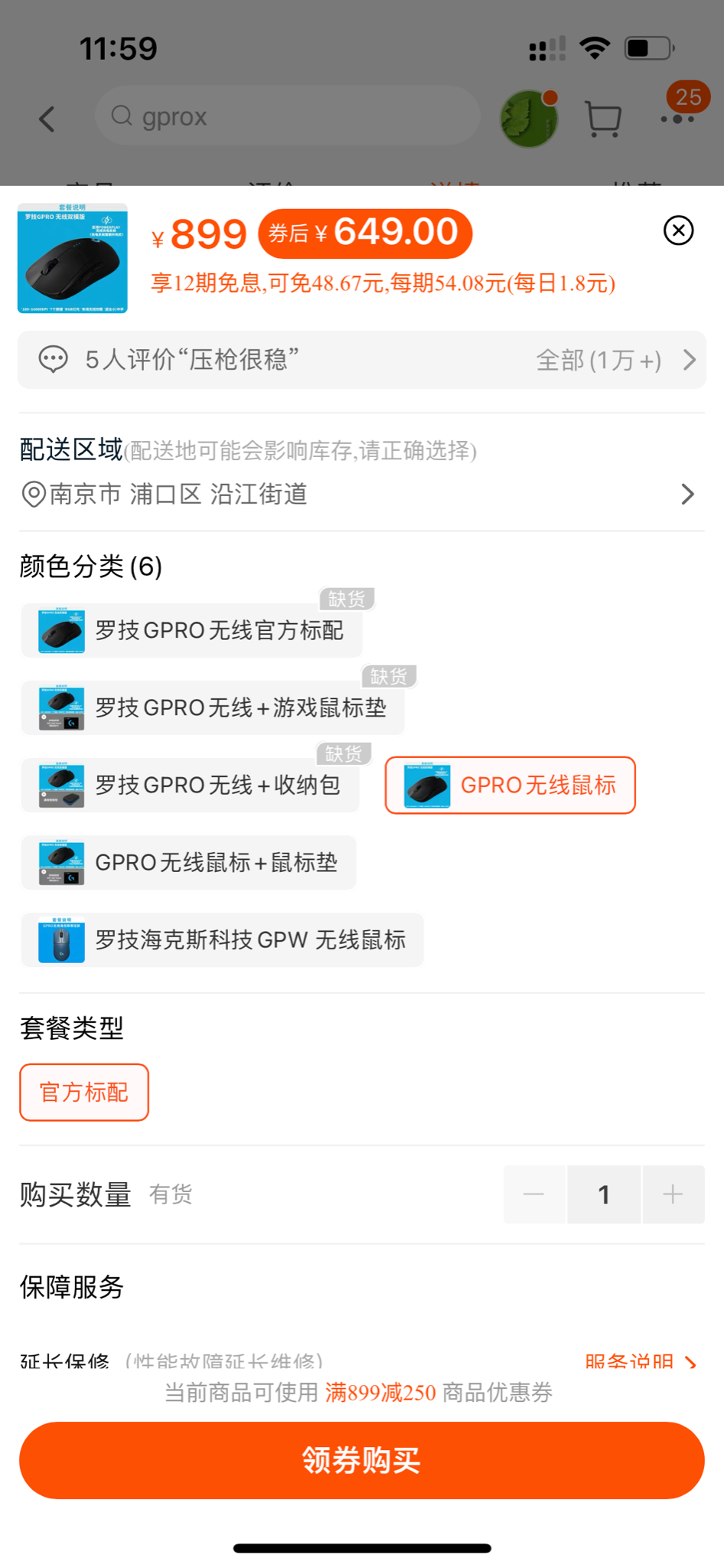This screenshot has width=724, height=1568.
Task: Go back from product page
Action: click(47, 119)
